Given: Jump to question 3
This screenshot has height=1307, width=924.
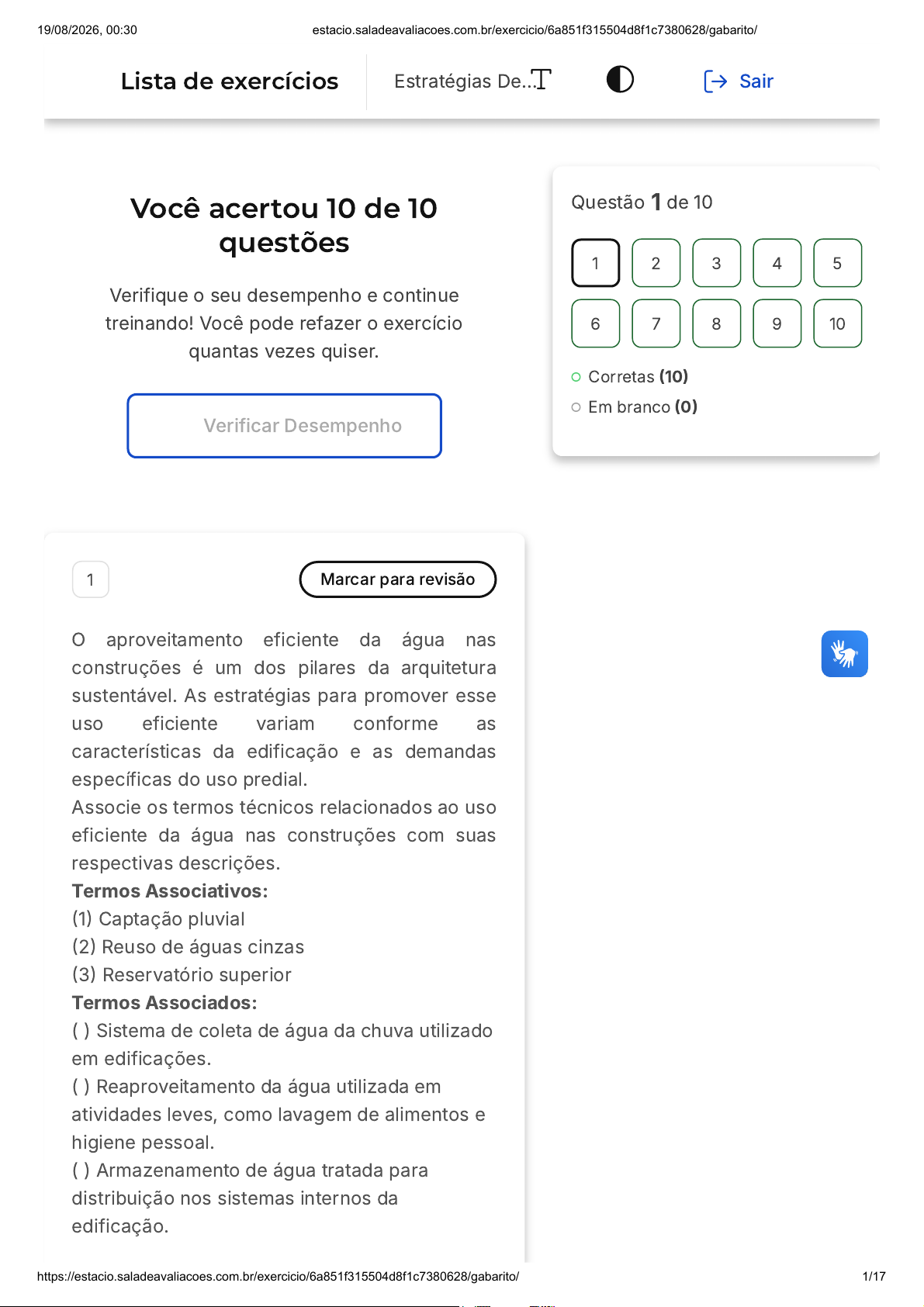Looking at the screenshot, I should [717, 263].
